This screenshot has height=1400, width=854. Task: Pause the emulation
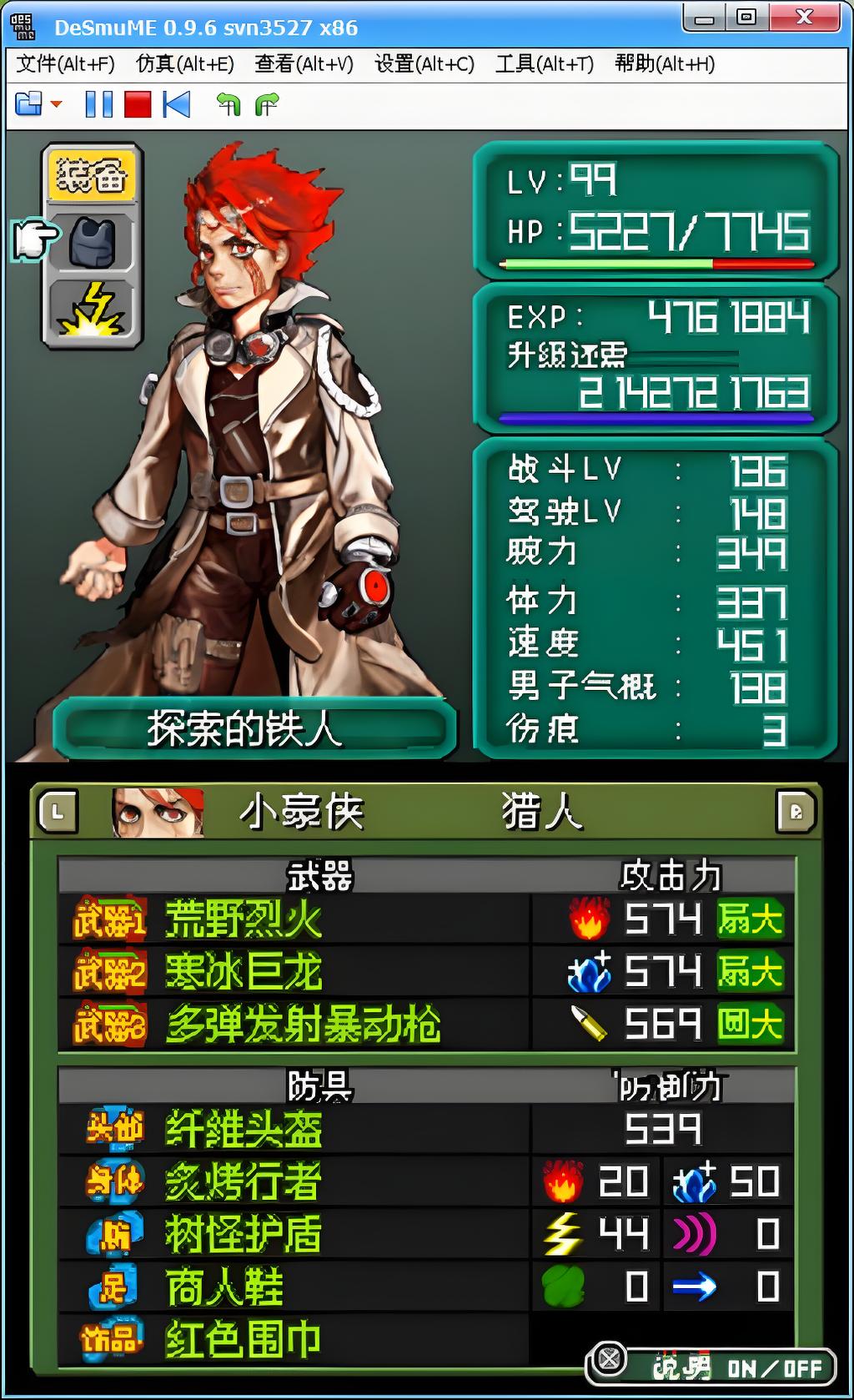98,104
